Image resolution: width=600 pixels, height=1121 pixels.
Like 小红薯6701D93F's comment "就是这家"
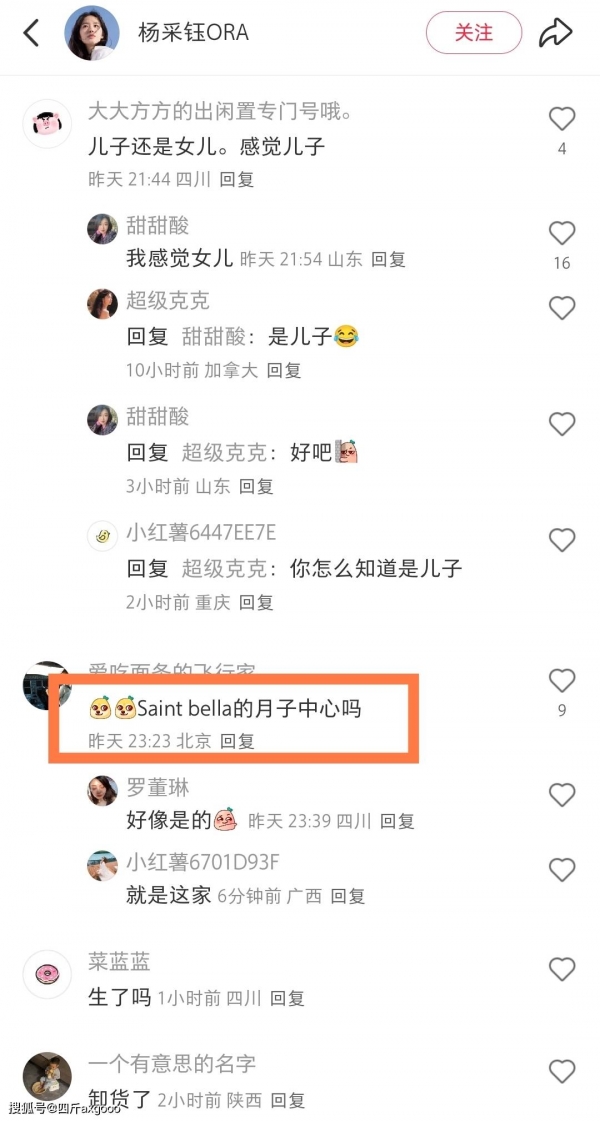tap(562, 869)
